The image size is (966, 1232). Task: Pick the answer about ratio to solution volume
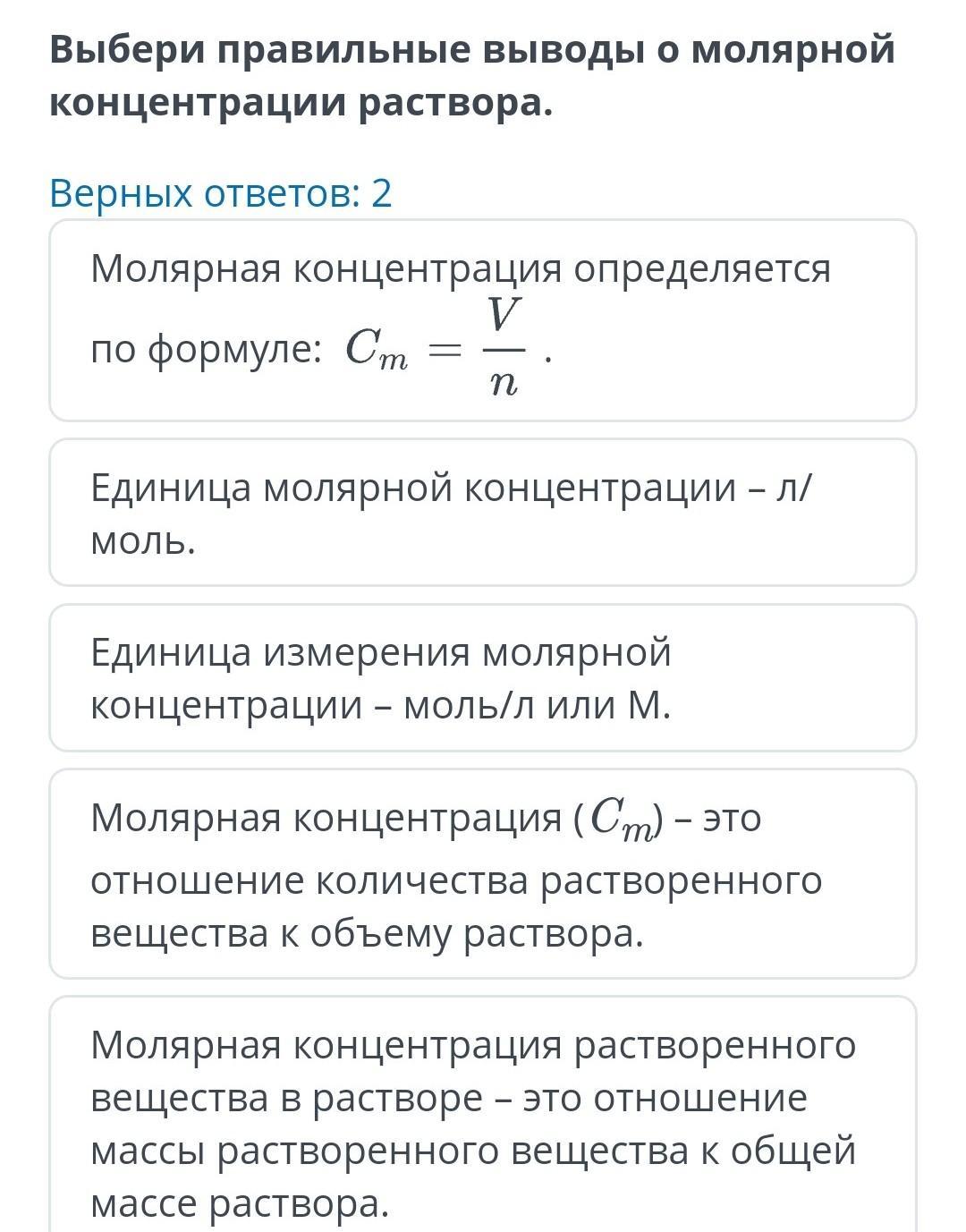(x=483, y=874)
